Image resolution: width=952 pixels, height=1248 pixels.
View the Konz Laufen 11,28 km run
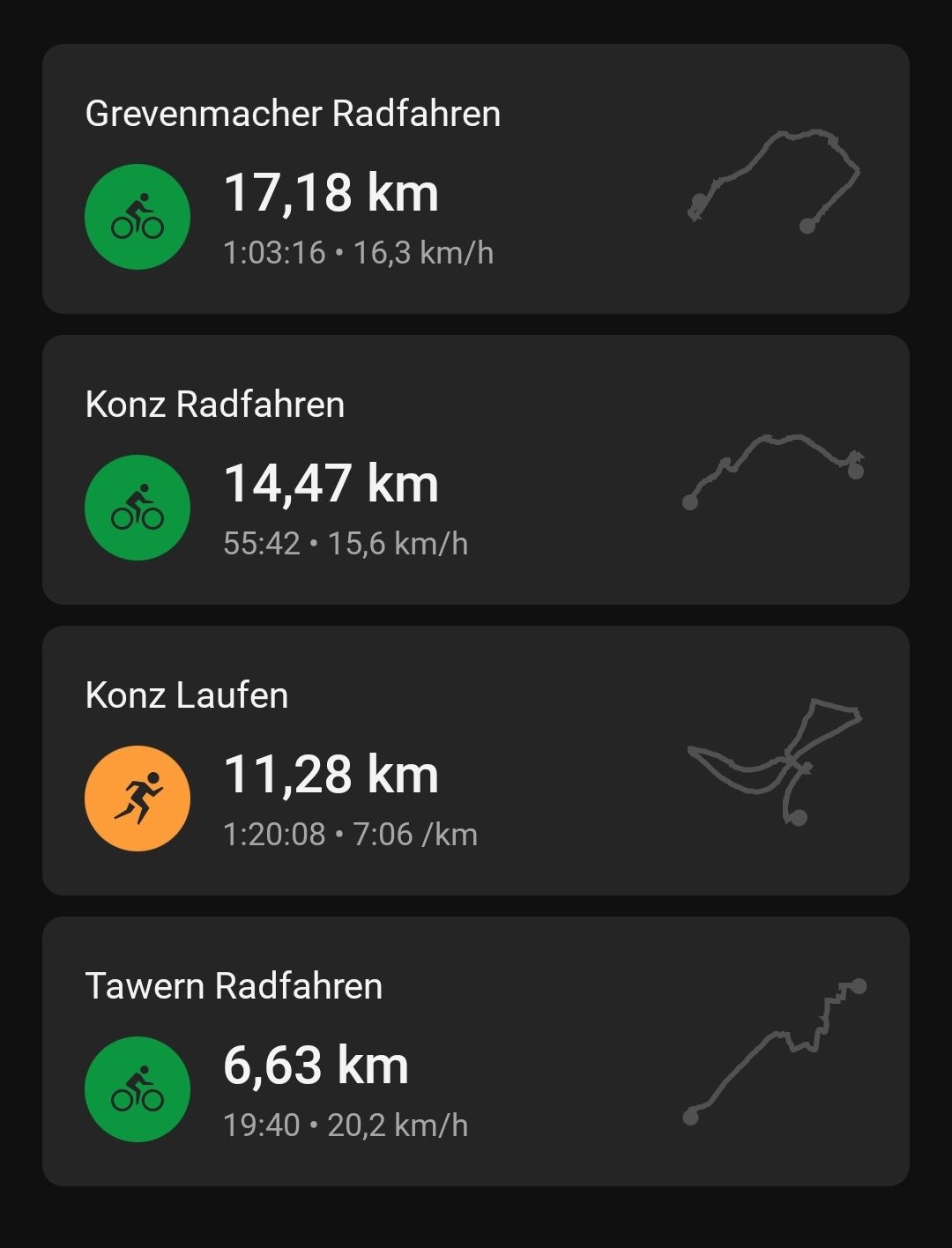[476, 761]
